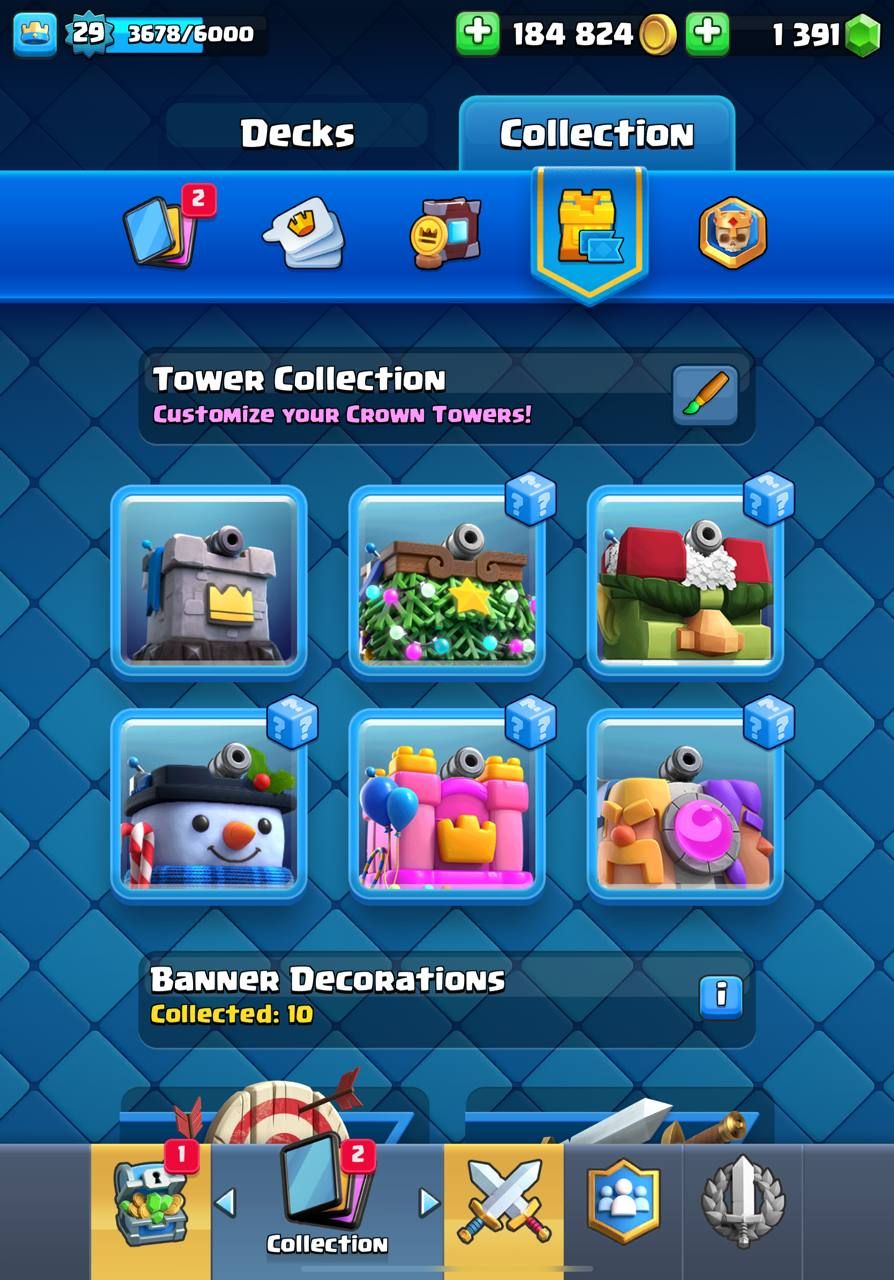Open Banner Decorations info button
This screenshot has height=1280, width=894.
pyautogui.click(x=720, y=996)
